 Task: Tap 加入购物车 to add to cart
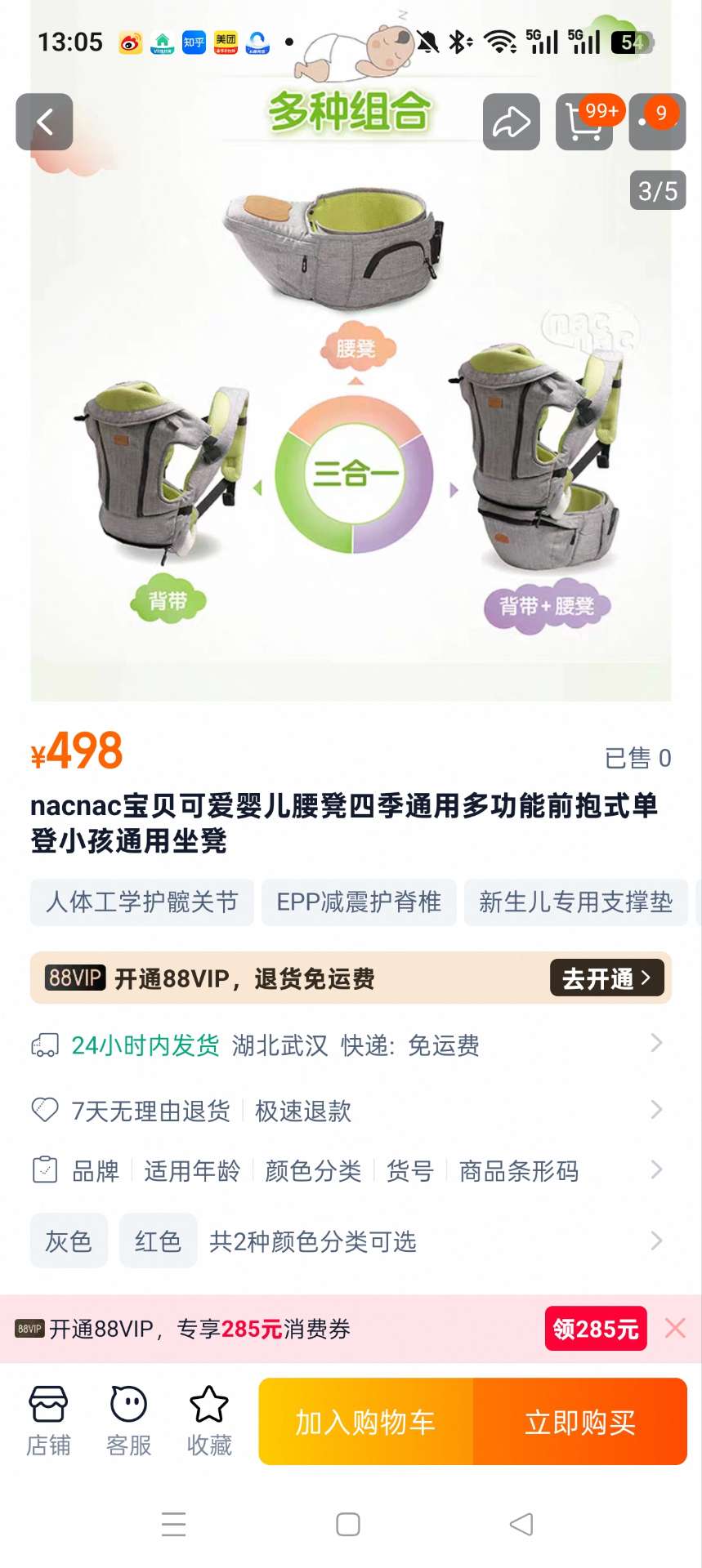pos(366,1422)
